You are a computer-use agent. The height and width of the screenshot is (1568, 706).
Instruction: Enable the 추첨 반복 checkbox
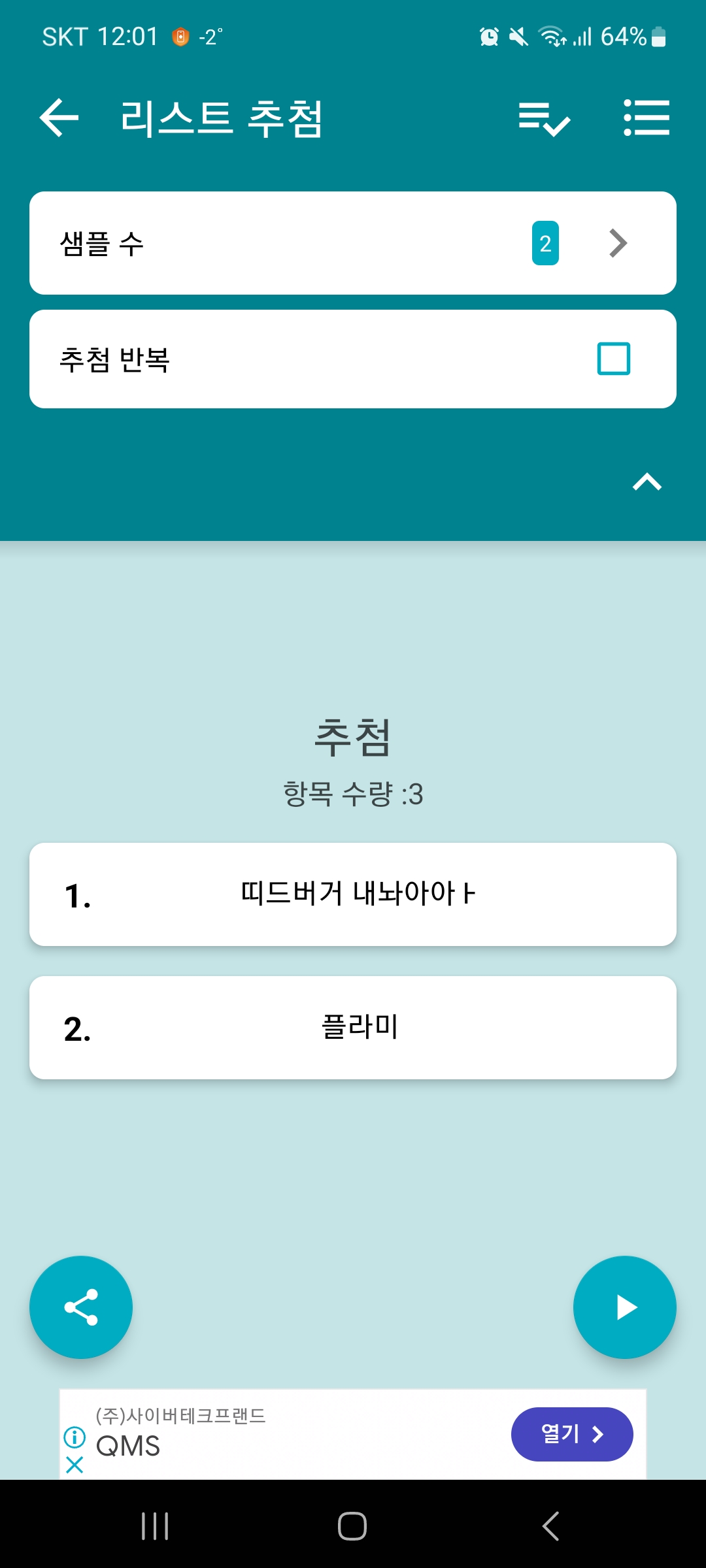[x=613, y=359]
